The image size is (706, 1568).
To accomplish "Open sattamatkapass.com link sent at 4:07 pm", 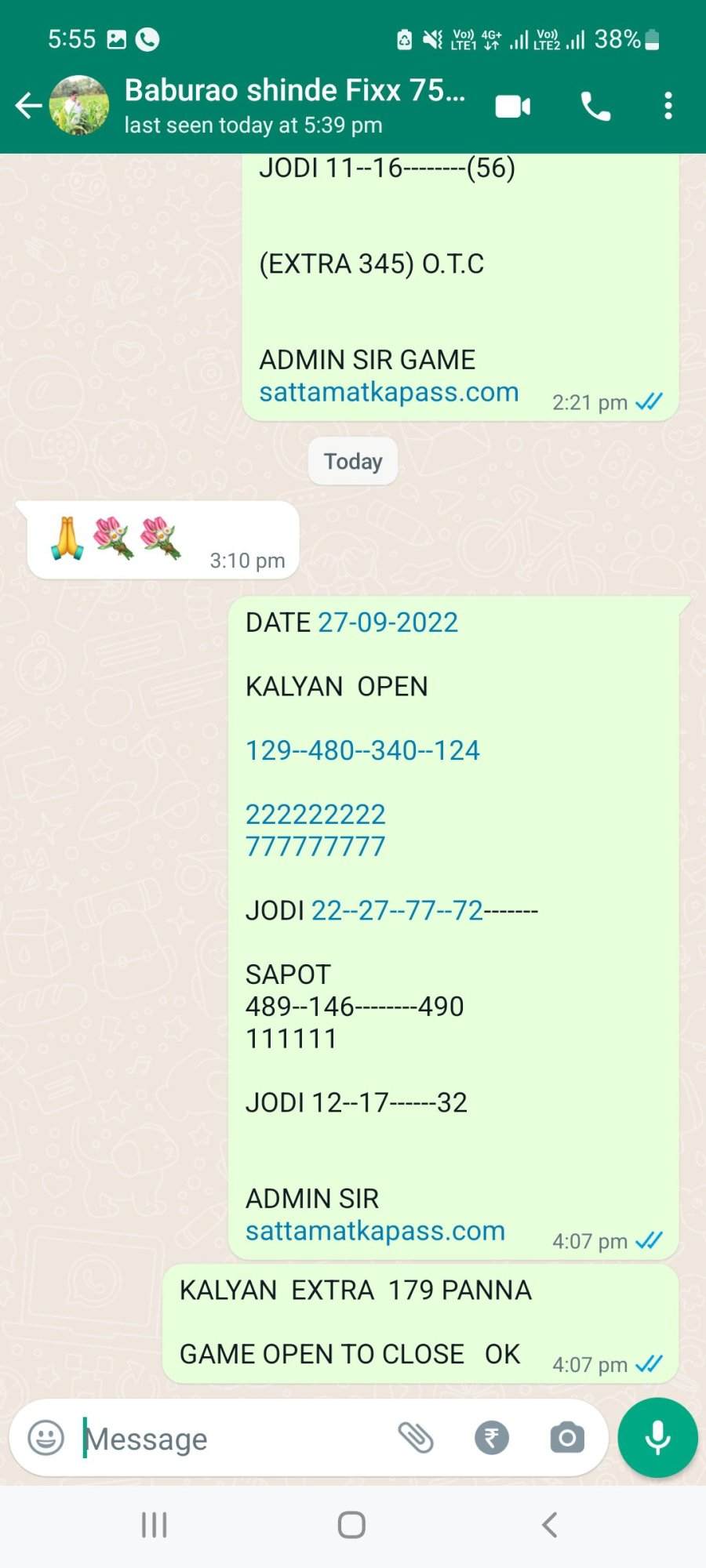I will 375,1231.
